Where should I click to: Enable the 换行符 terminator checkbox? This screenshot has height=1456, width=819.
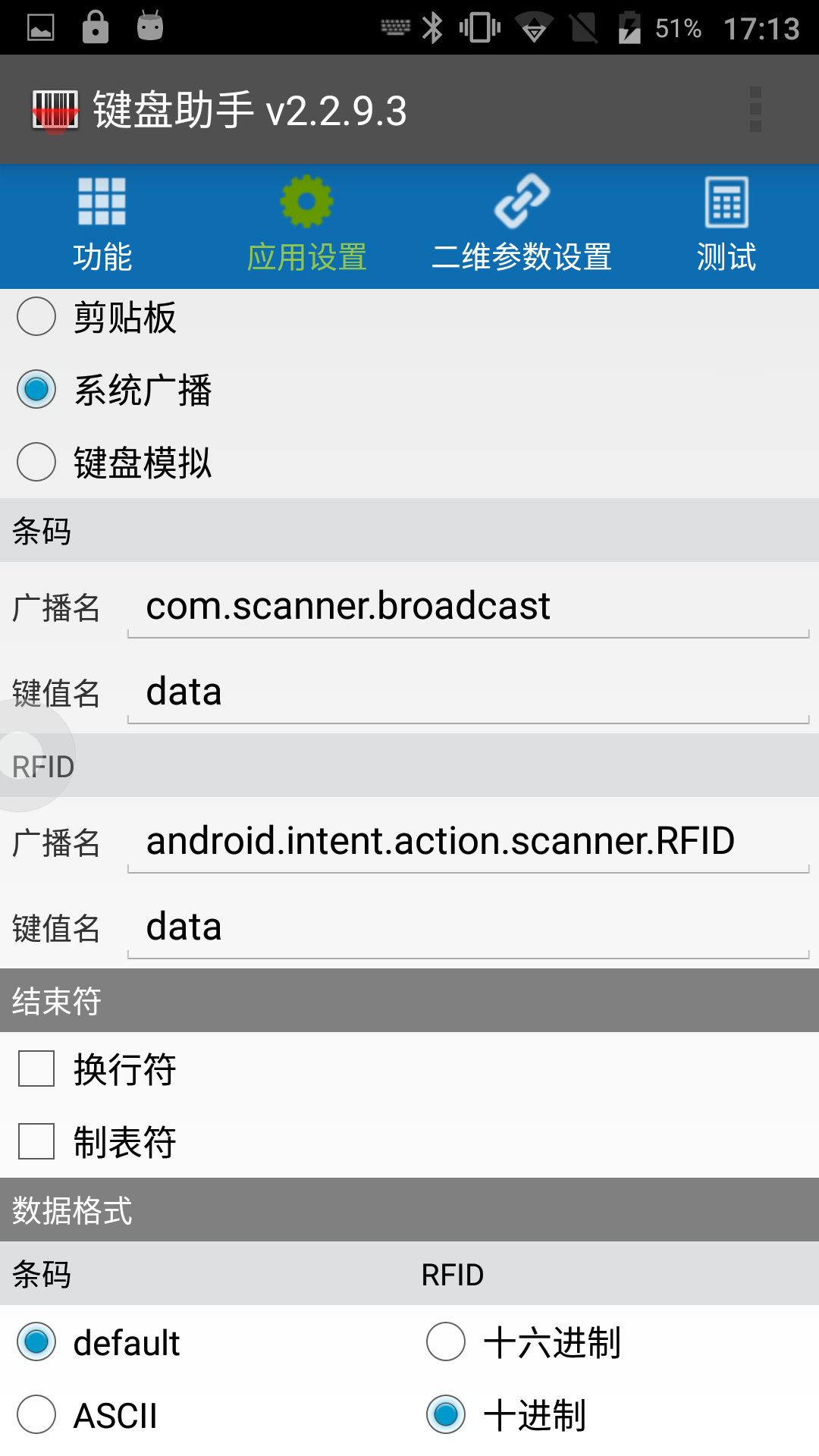coord(36,1068)
